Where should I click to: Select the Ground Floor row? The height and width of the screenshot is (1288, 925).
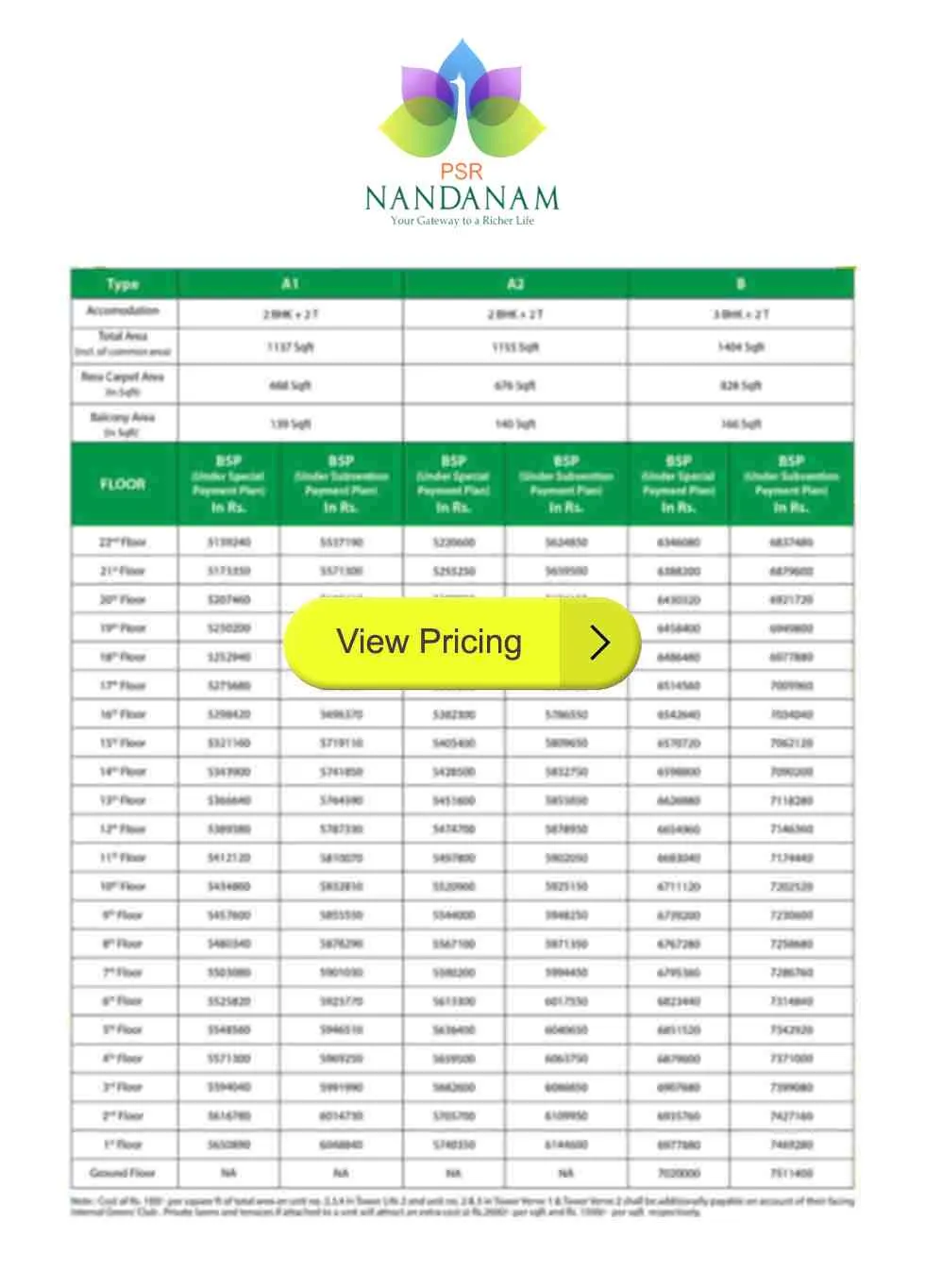[123, 1172]
